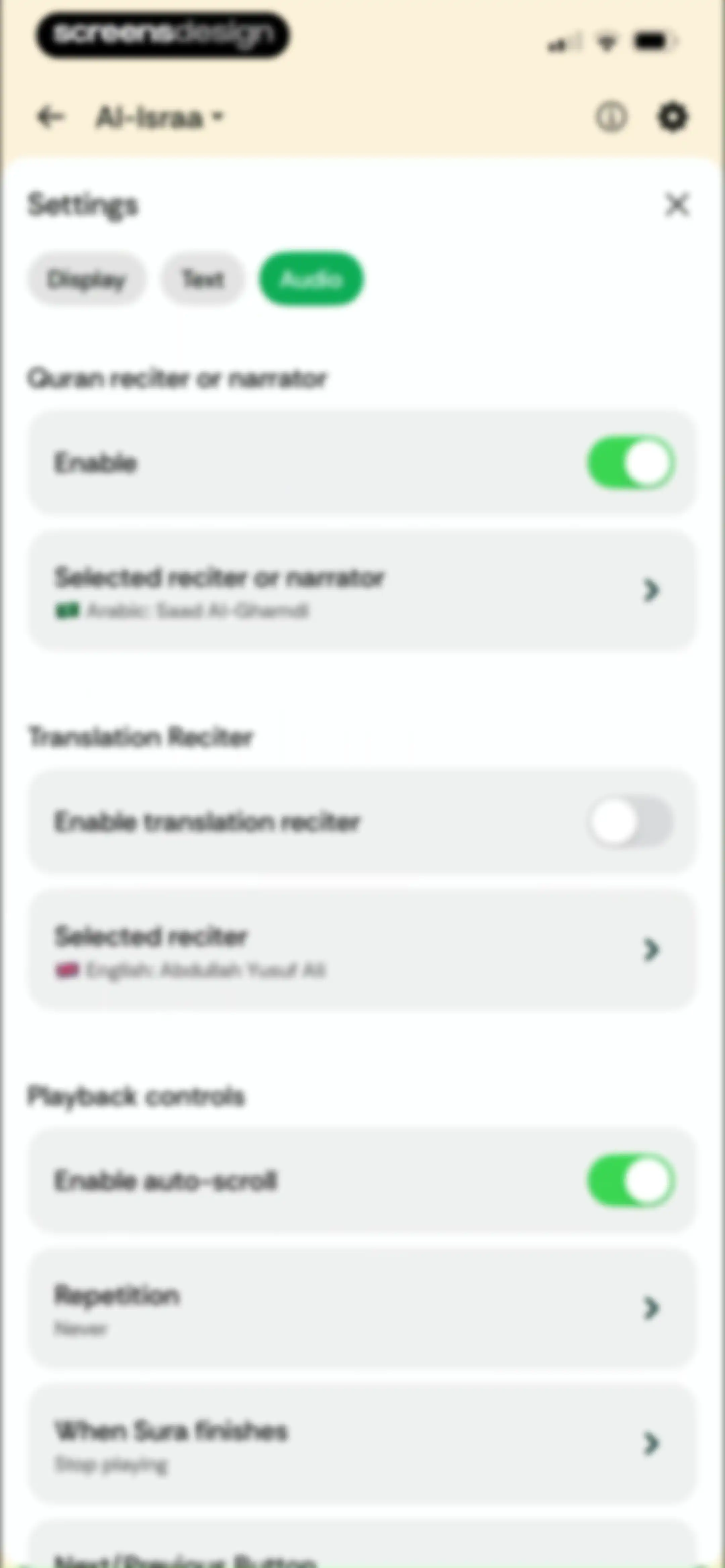Open the Al-Israa sura dropdown
725x1568 pixels.
pos(159,118)
